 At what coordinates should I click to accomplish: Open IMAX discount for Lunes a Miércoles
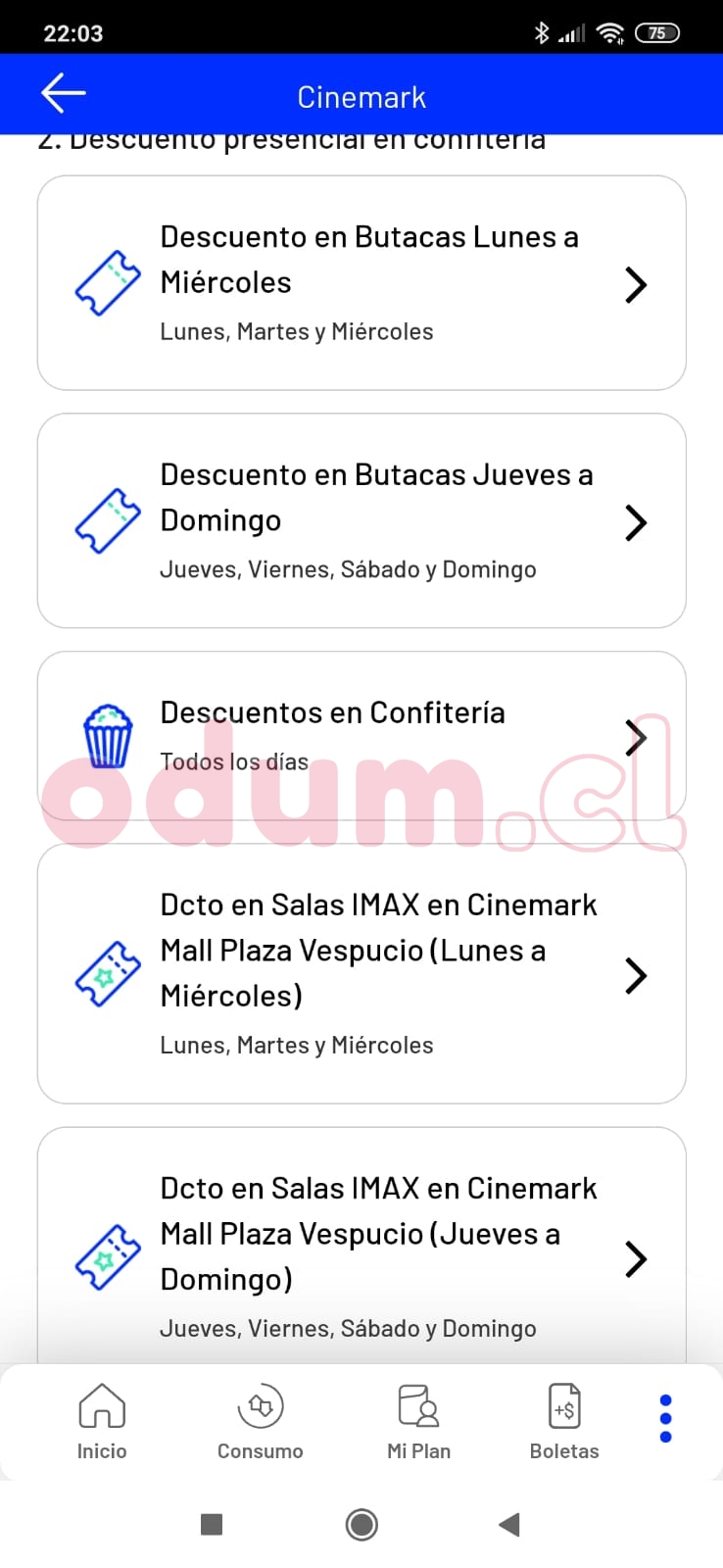361,974
